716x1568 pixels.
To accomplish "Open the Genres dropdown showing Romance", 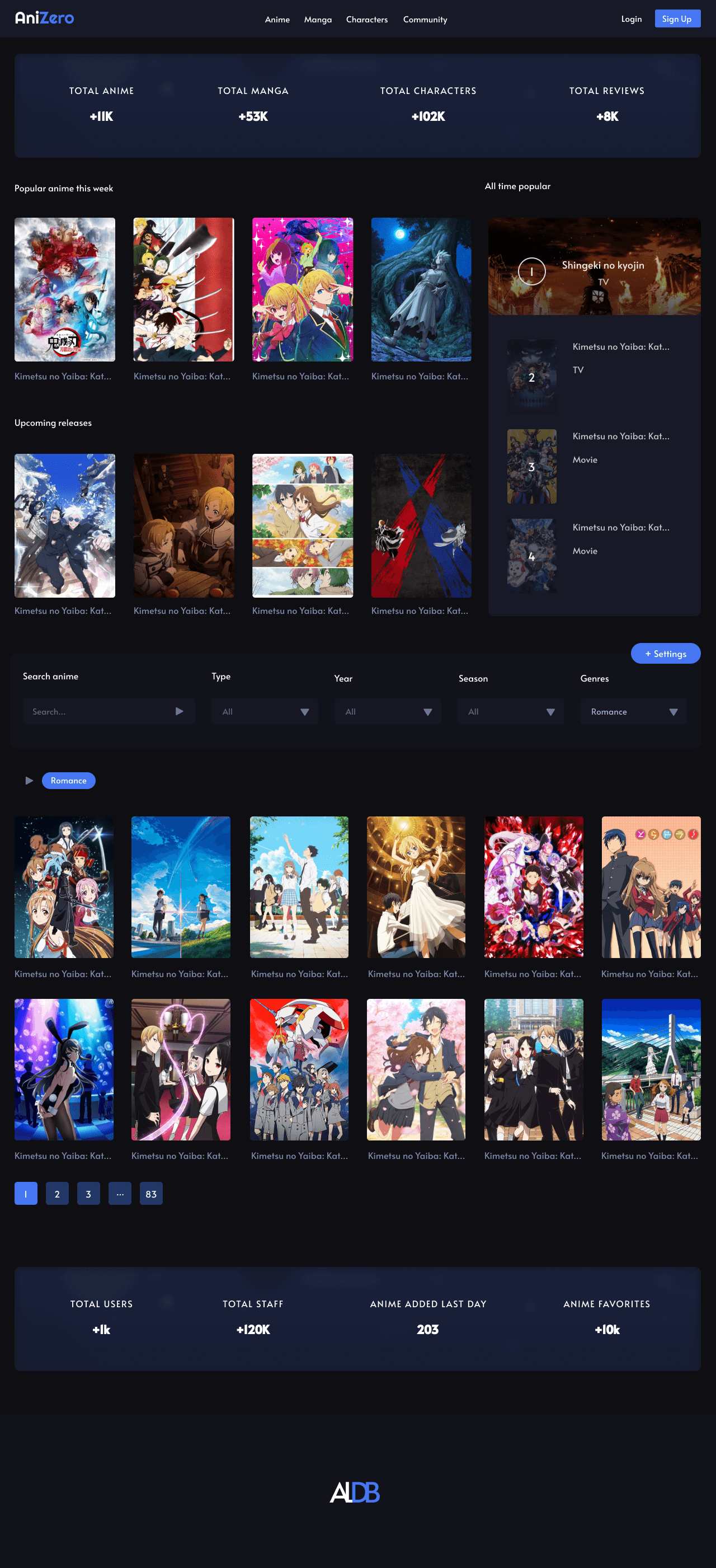I will pos(633,712).
